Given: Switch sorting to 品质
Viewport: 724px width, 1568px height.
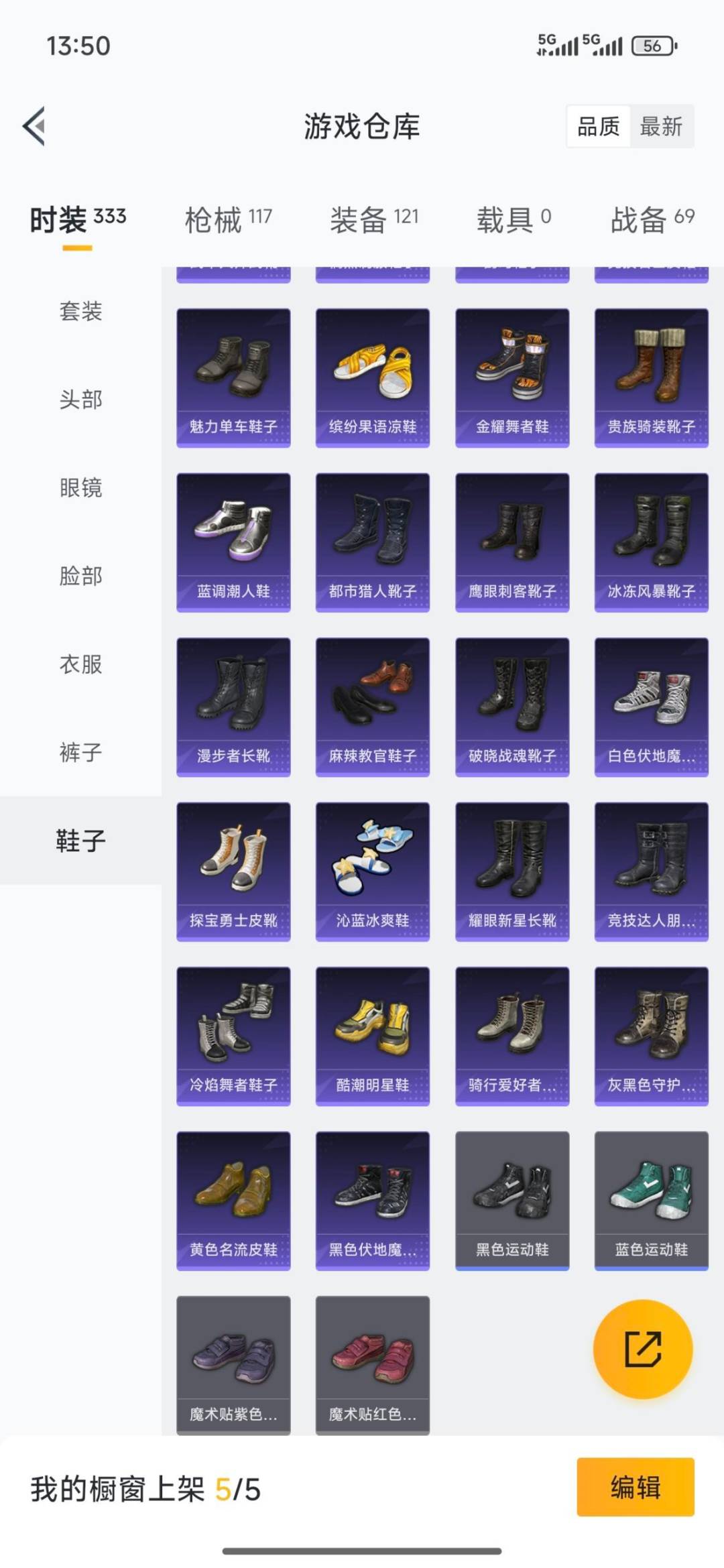Looking at the screenshot, I should click(599, 127).
